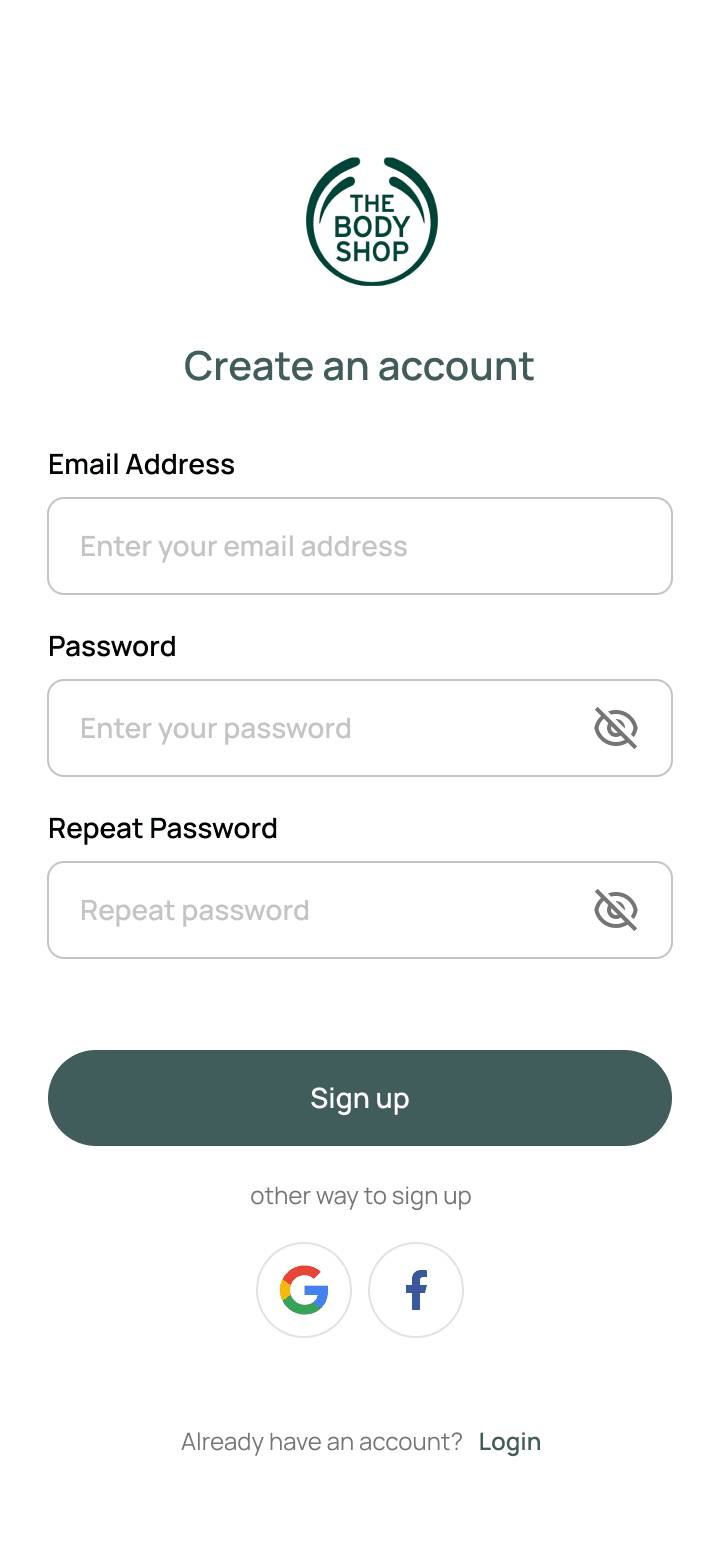Open Facebook authentication via its icon

point(416,1290)
